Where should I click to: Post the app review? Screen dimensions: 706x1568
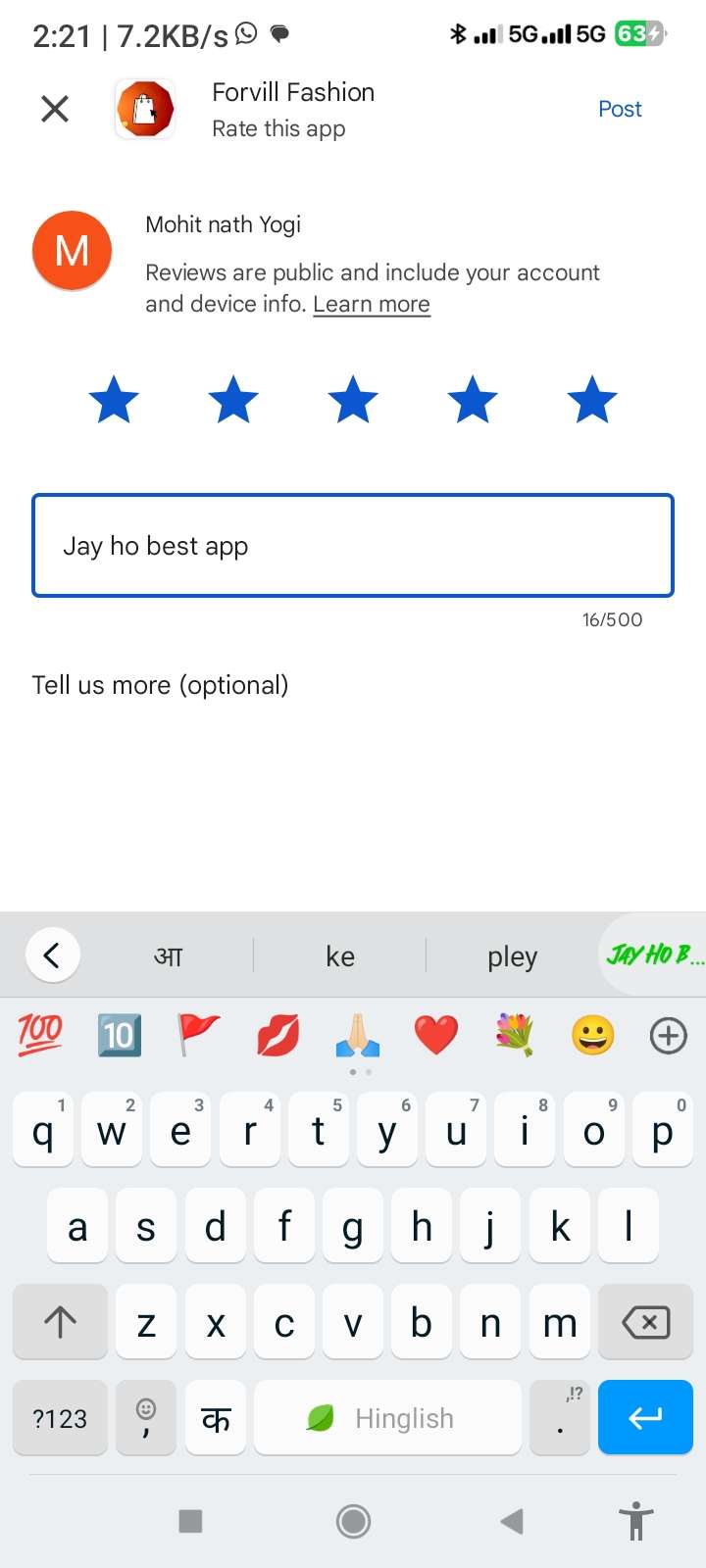619,109
